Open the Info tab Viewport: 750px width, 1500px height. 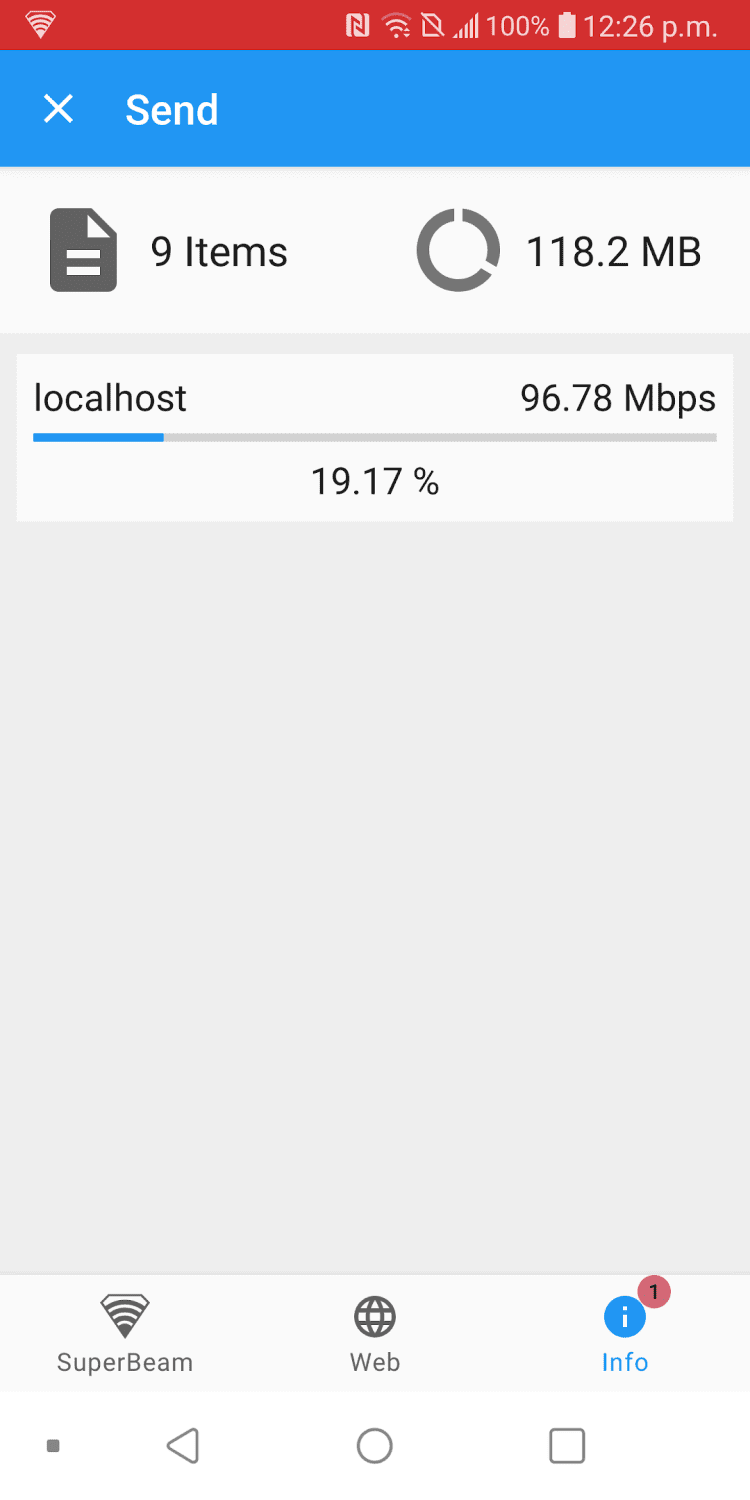pos(625,1332)
